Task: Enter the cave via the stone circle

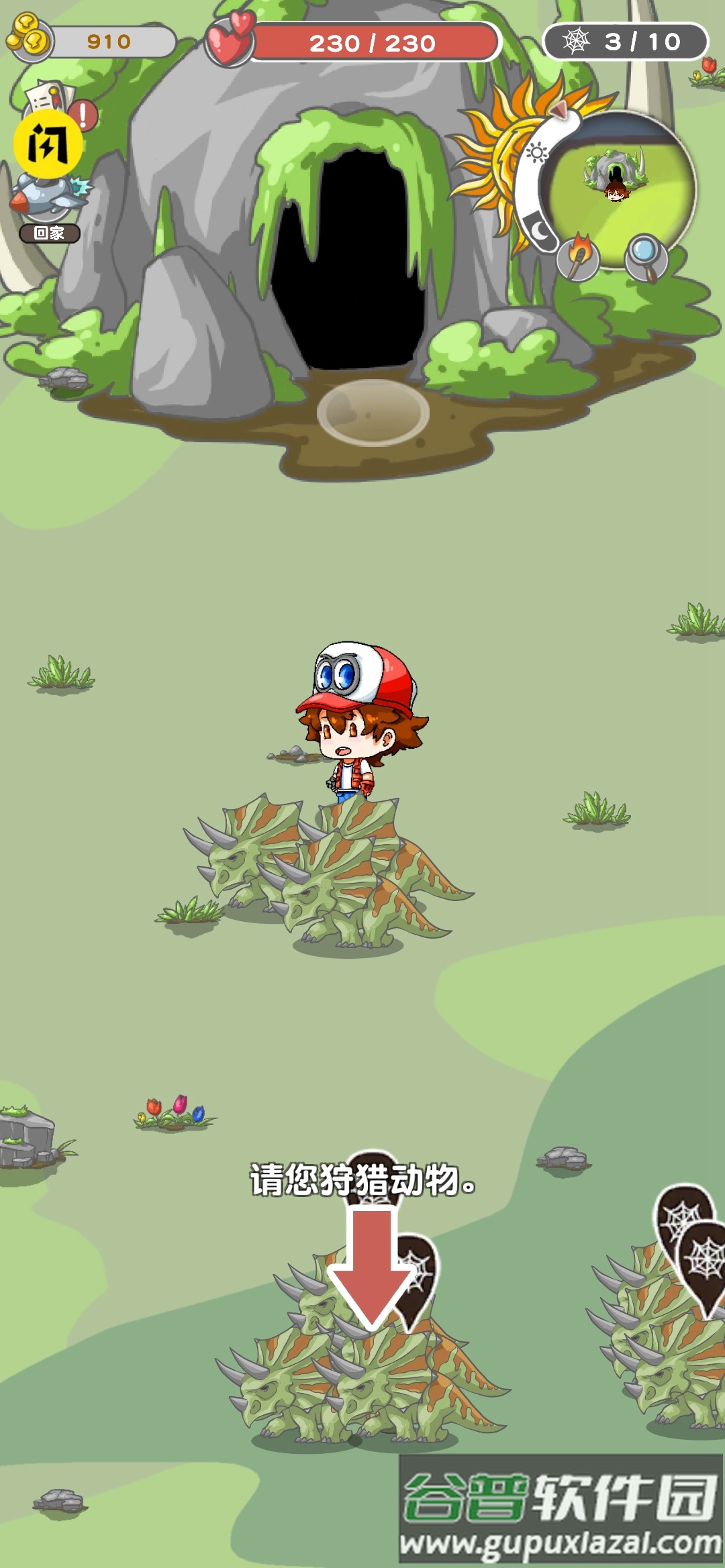Action: pyautogui.click(x=373, y=413)
